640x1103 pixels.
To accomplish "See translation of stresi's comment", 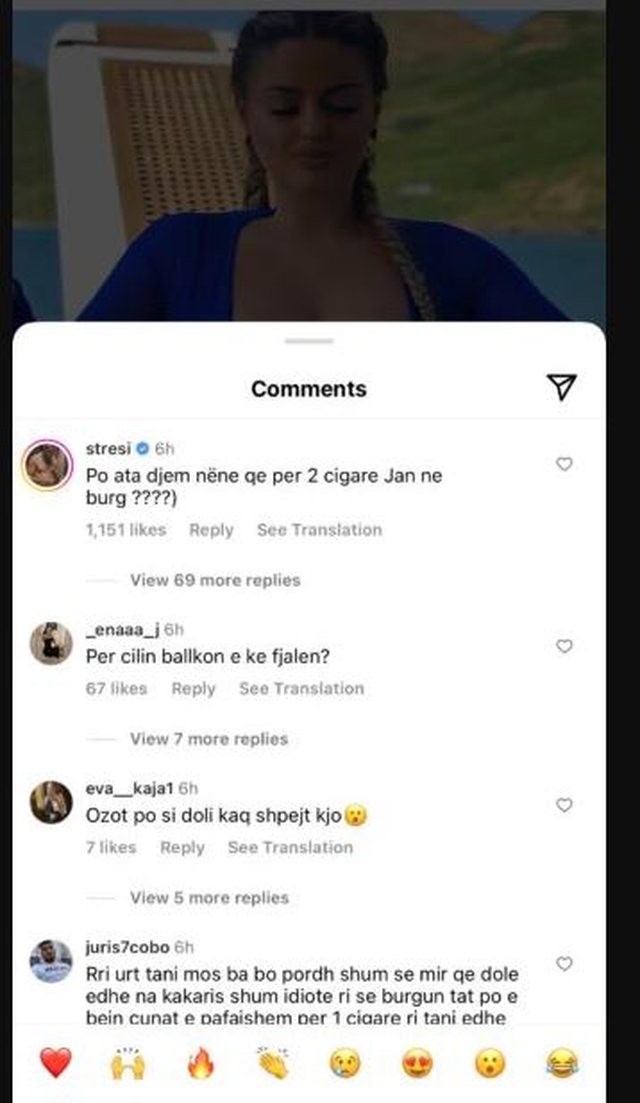I will pos(319,530).
